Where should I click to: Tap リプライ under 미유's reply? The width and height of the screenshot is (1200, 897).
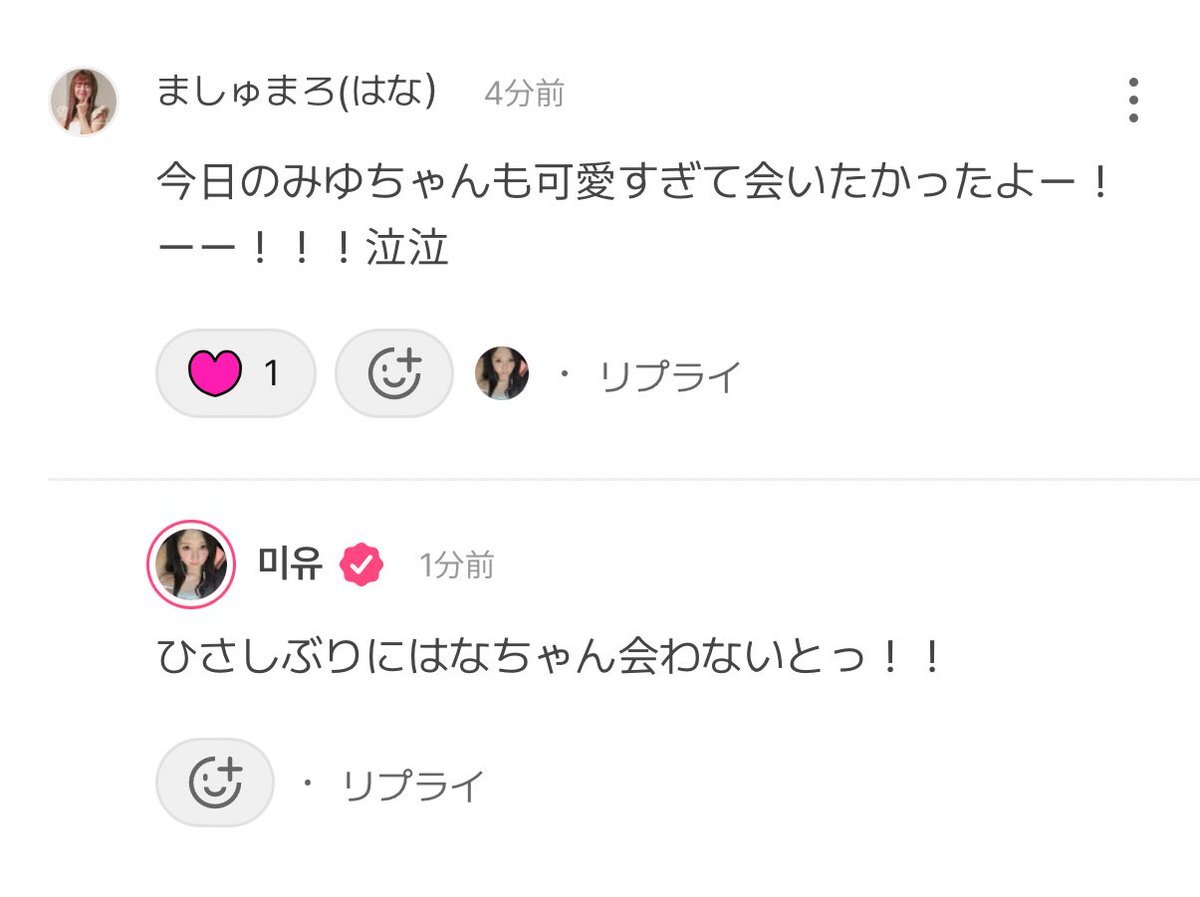[413, 786]
